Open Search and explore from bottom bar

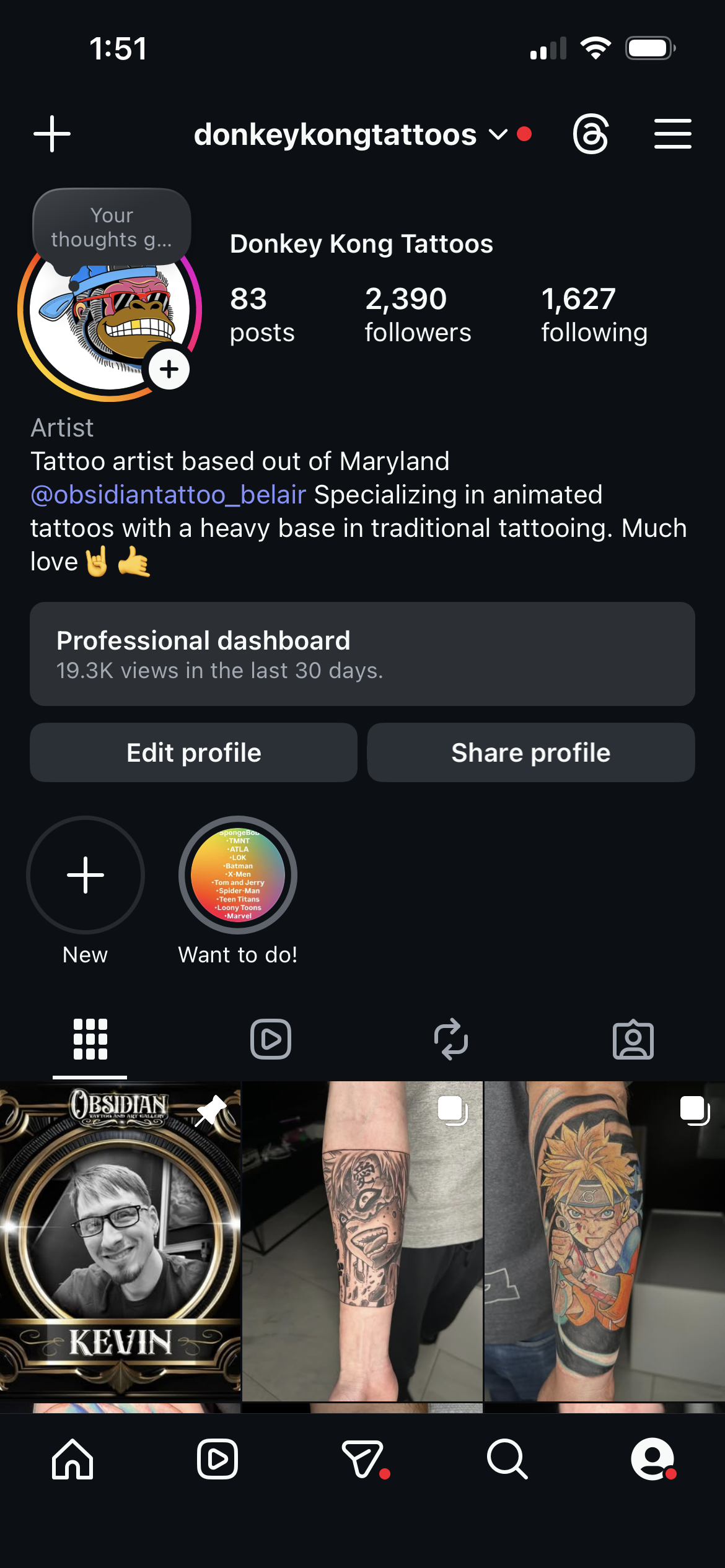coord(507,1459)
